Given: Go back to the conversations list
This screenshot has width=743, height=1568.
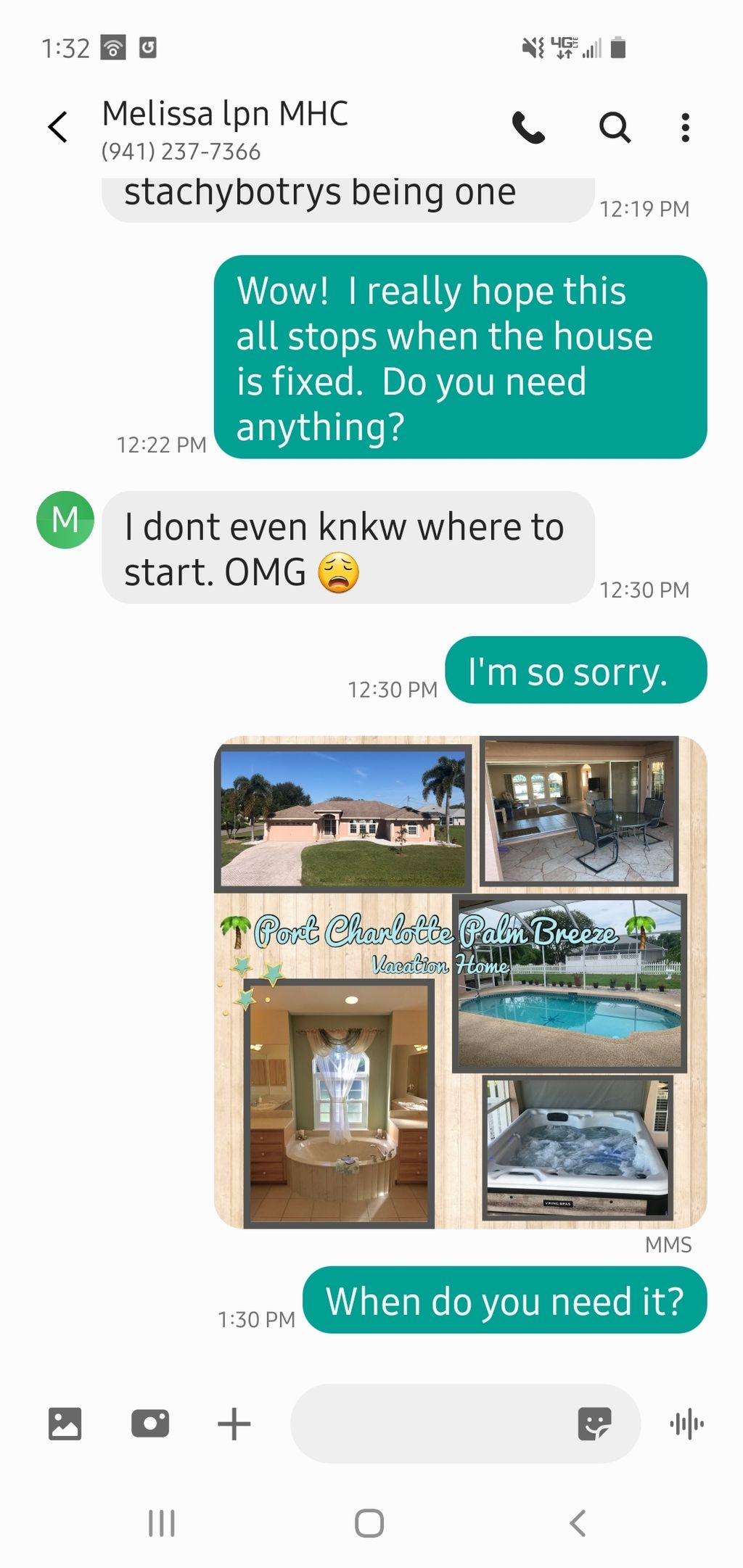Looking at the screenshot, I should coord(58,128).
